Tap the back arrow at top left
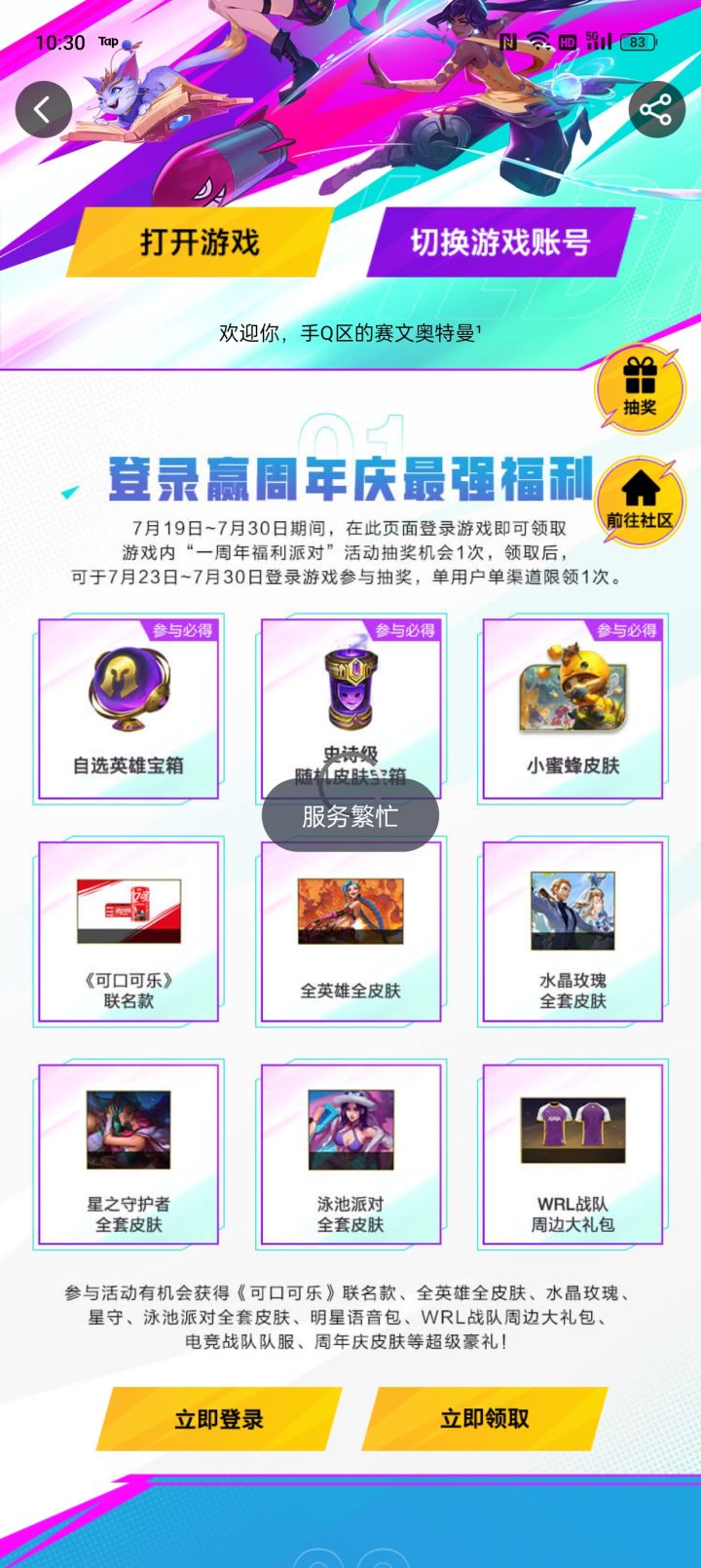 [43, 108]
